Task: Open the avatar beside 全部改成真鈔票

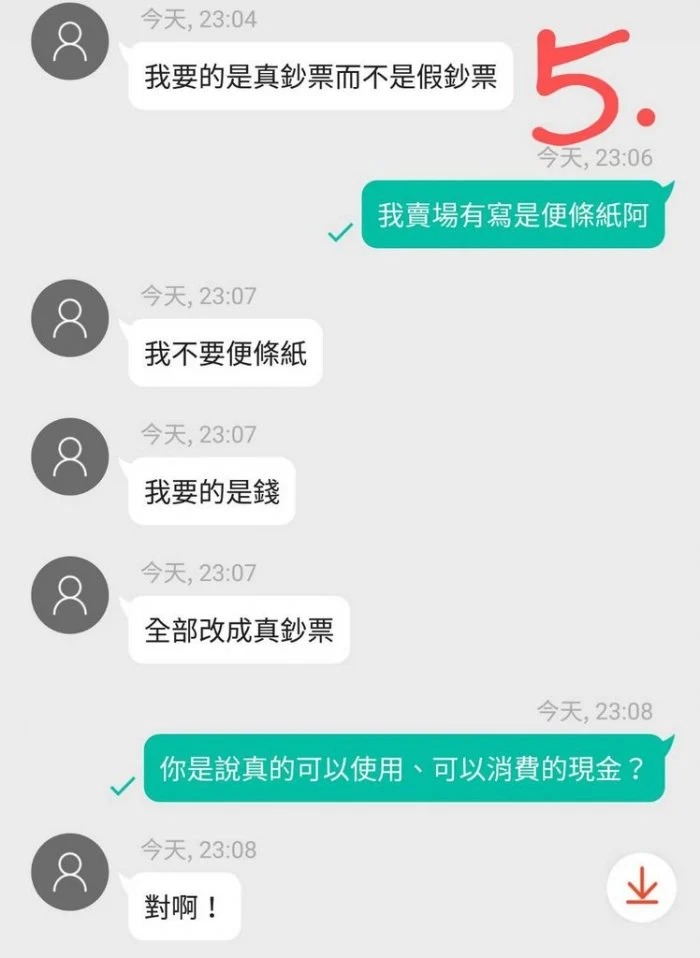Action: [x=70, y=595]
